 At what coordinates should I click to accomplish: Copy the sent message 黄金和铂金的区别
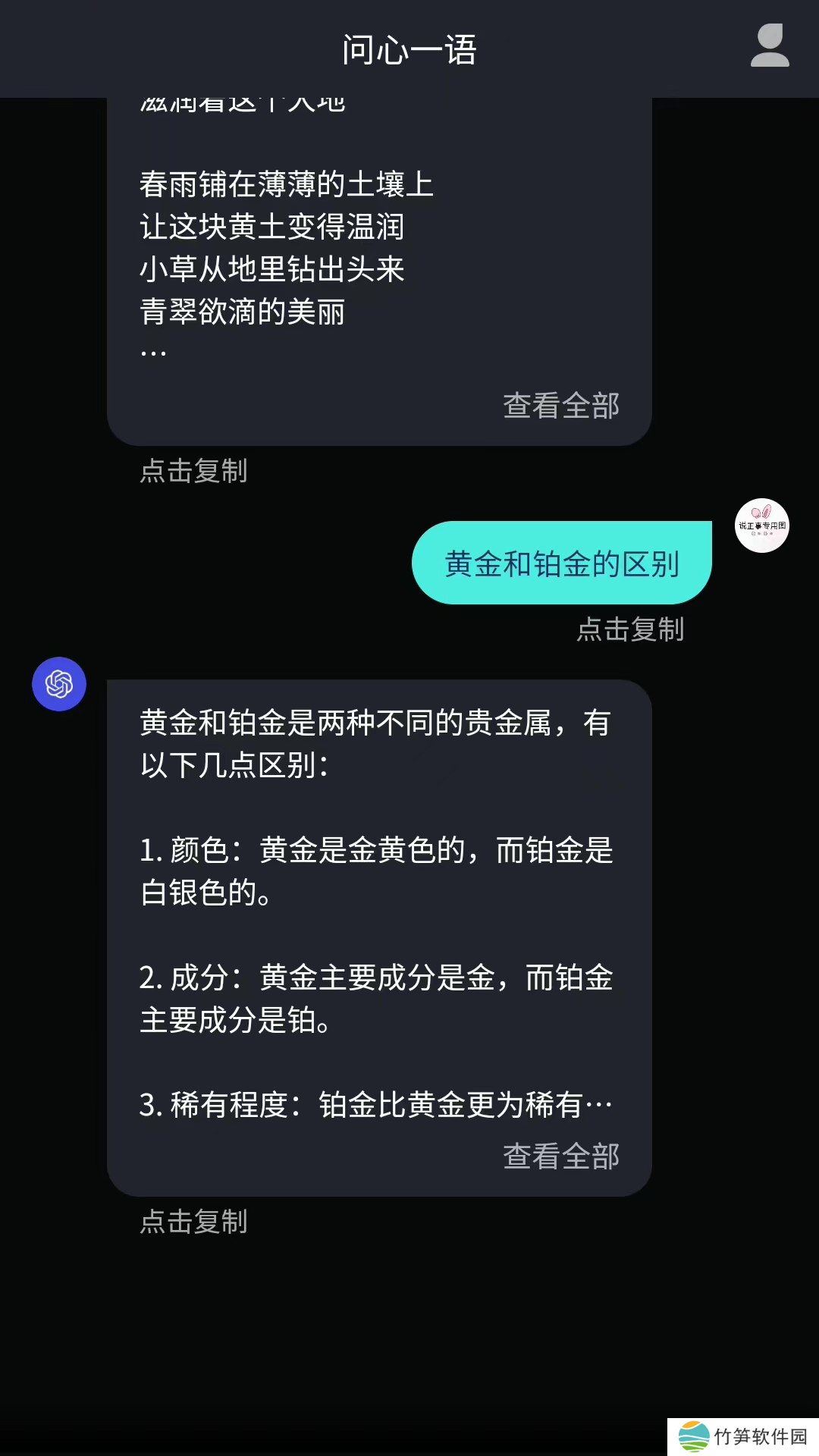630,629
